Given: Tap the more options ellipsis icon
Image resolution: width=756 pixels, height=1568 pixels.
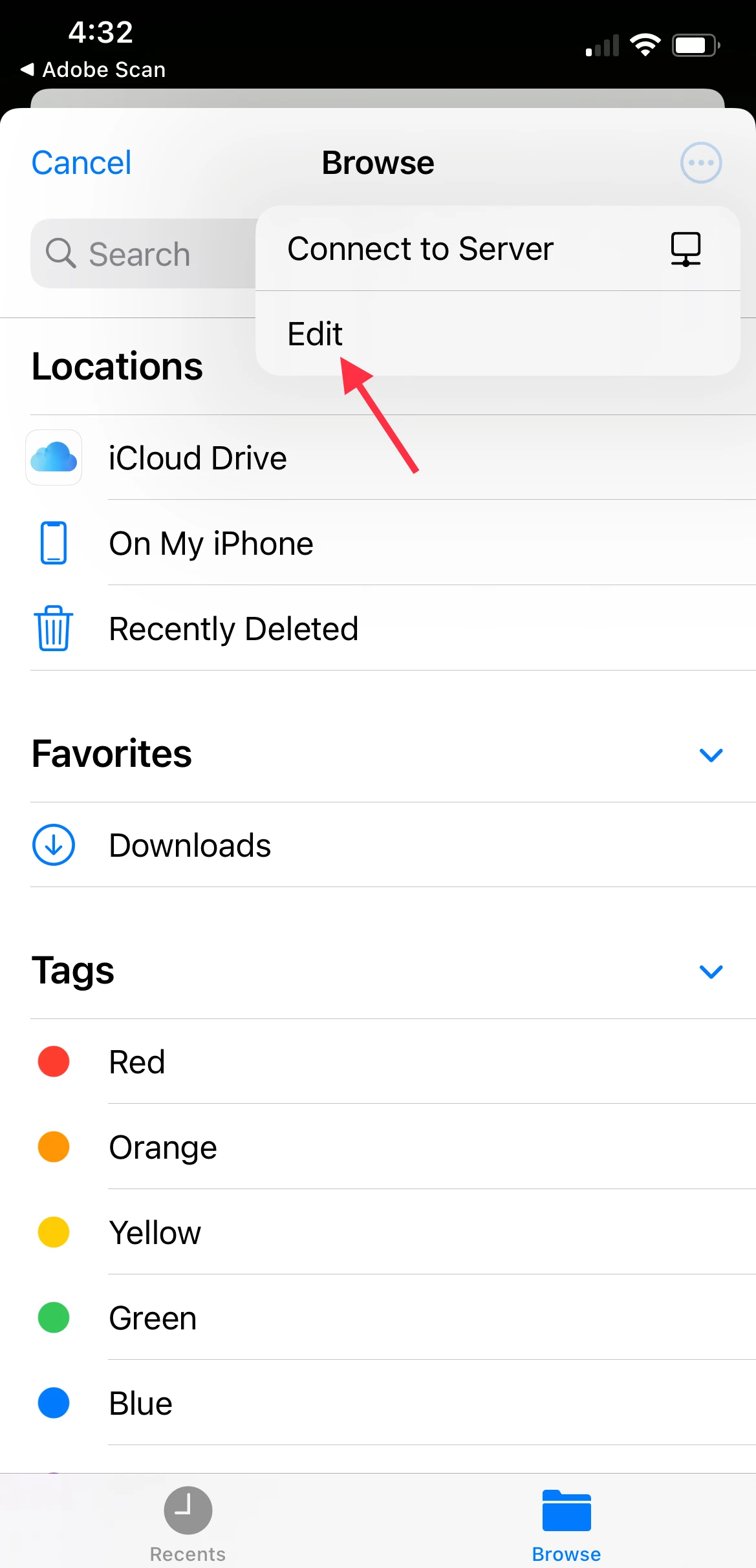Looking at the screenshot, I should pyautogui.click(x=700, y=163).
